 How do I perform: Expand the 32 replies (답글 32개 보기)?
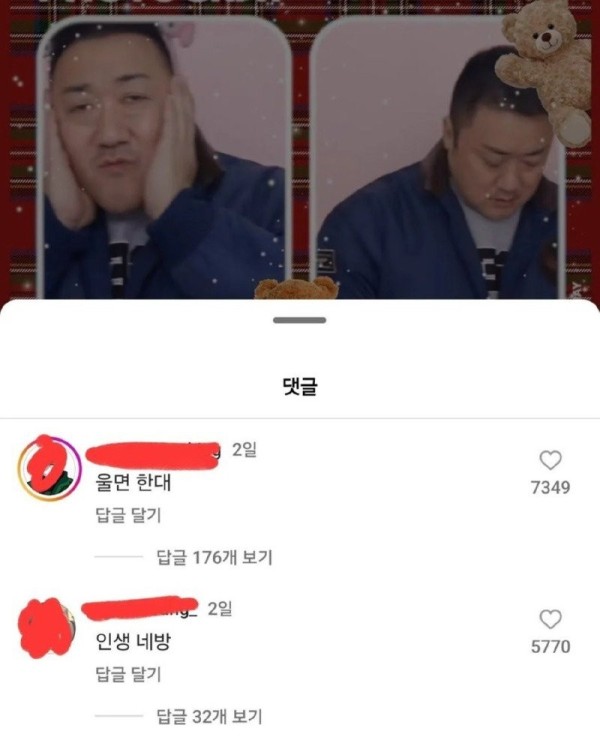tap(209, 716)
